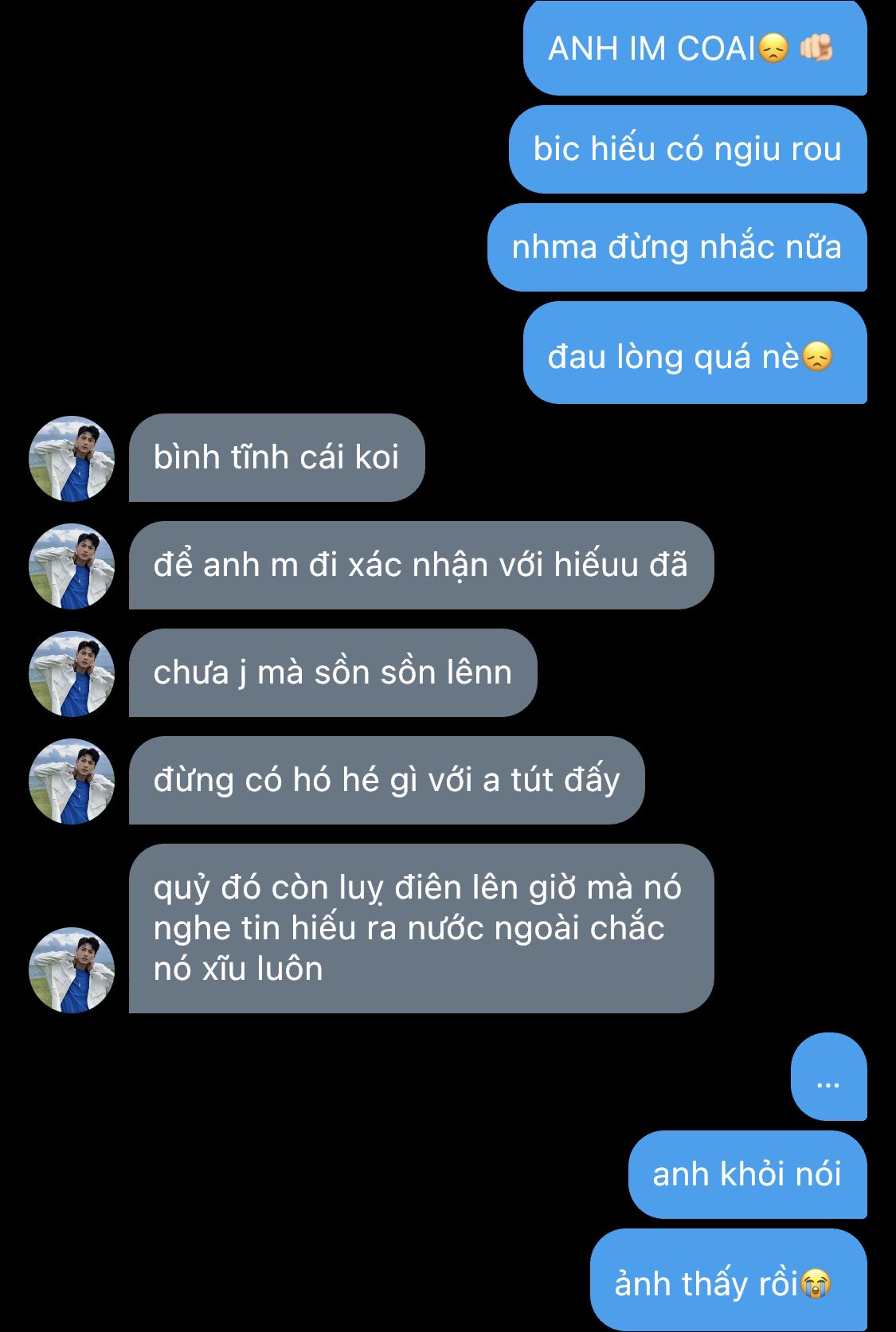Open avatar beside "đừng có hó hé" message
The width and height of the screenshot is (896, 1332).
(72, 782)
